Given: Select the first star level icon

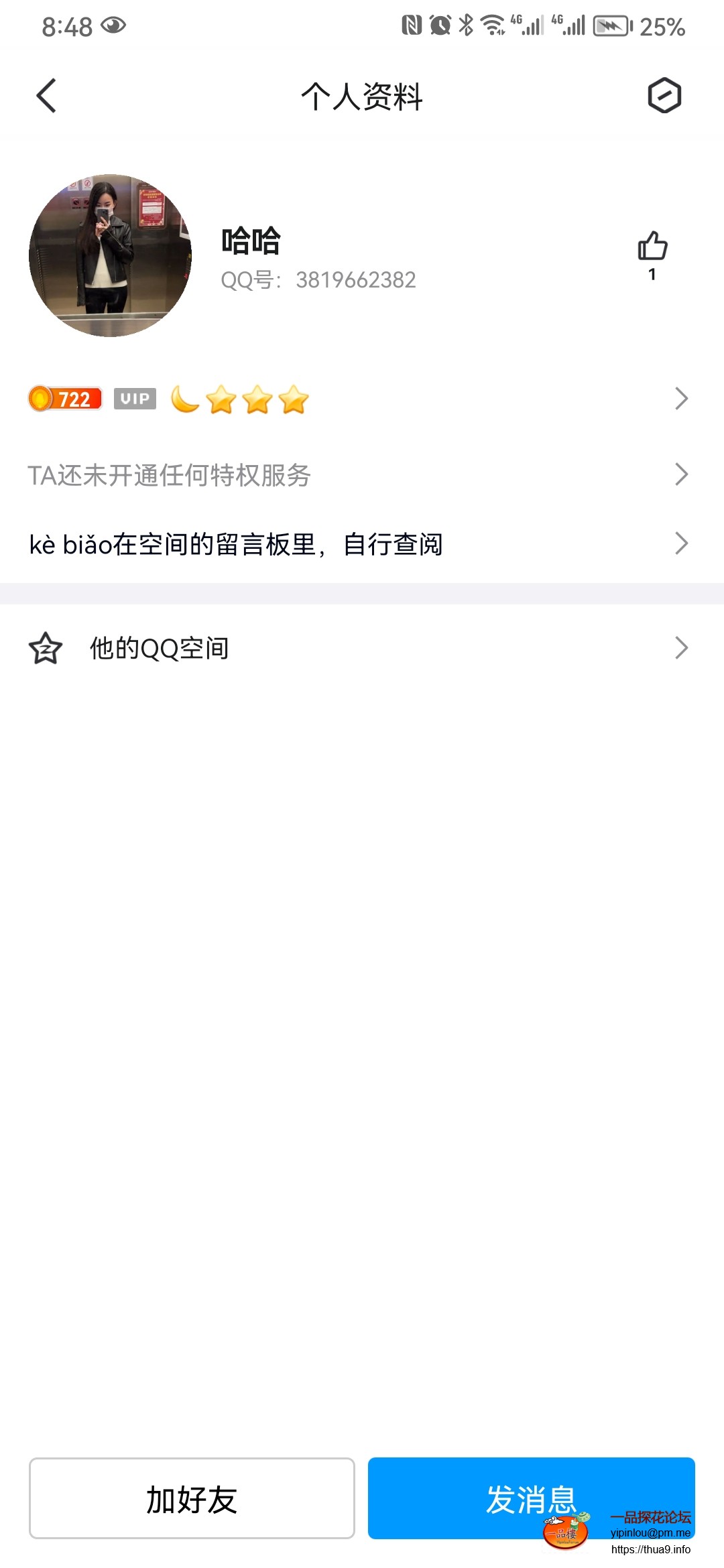Looking at the screenshot, I should [221, 400].
